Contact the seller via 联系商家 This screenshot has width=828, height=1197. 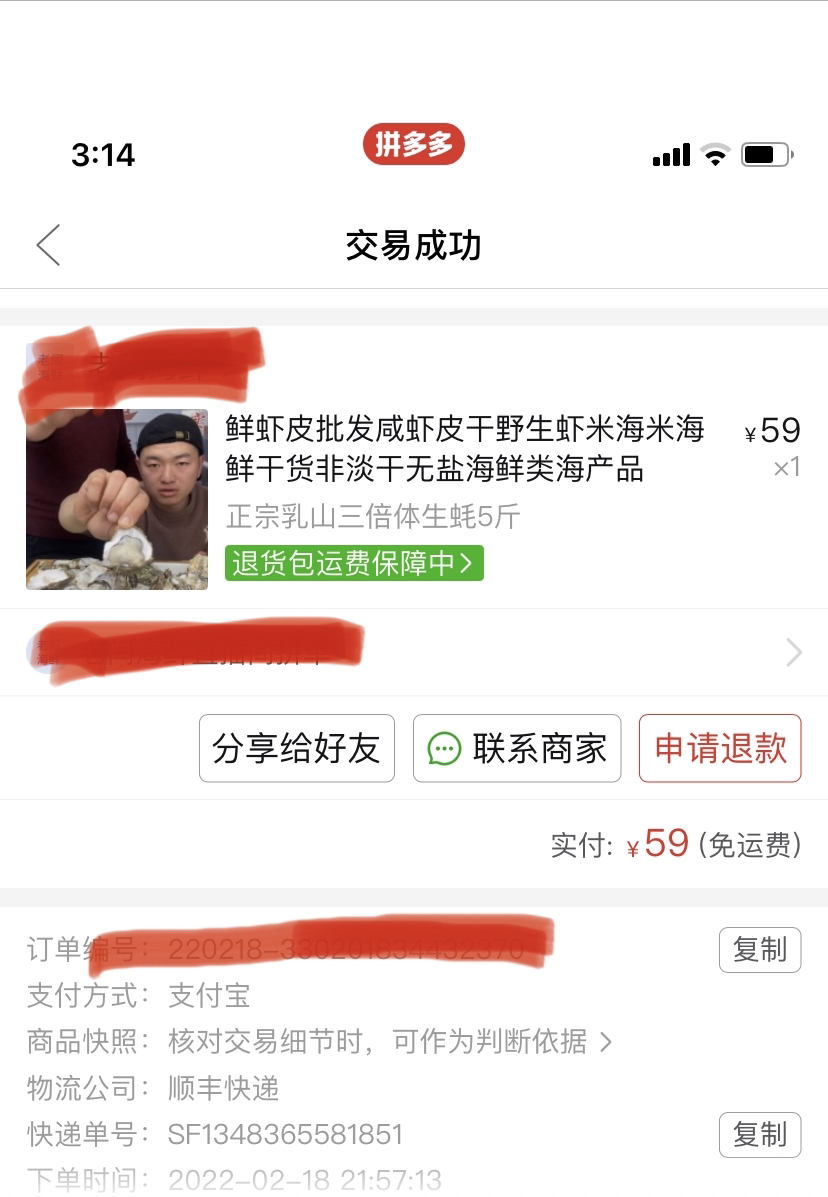(517, 748)
